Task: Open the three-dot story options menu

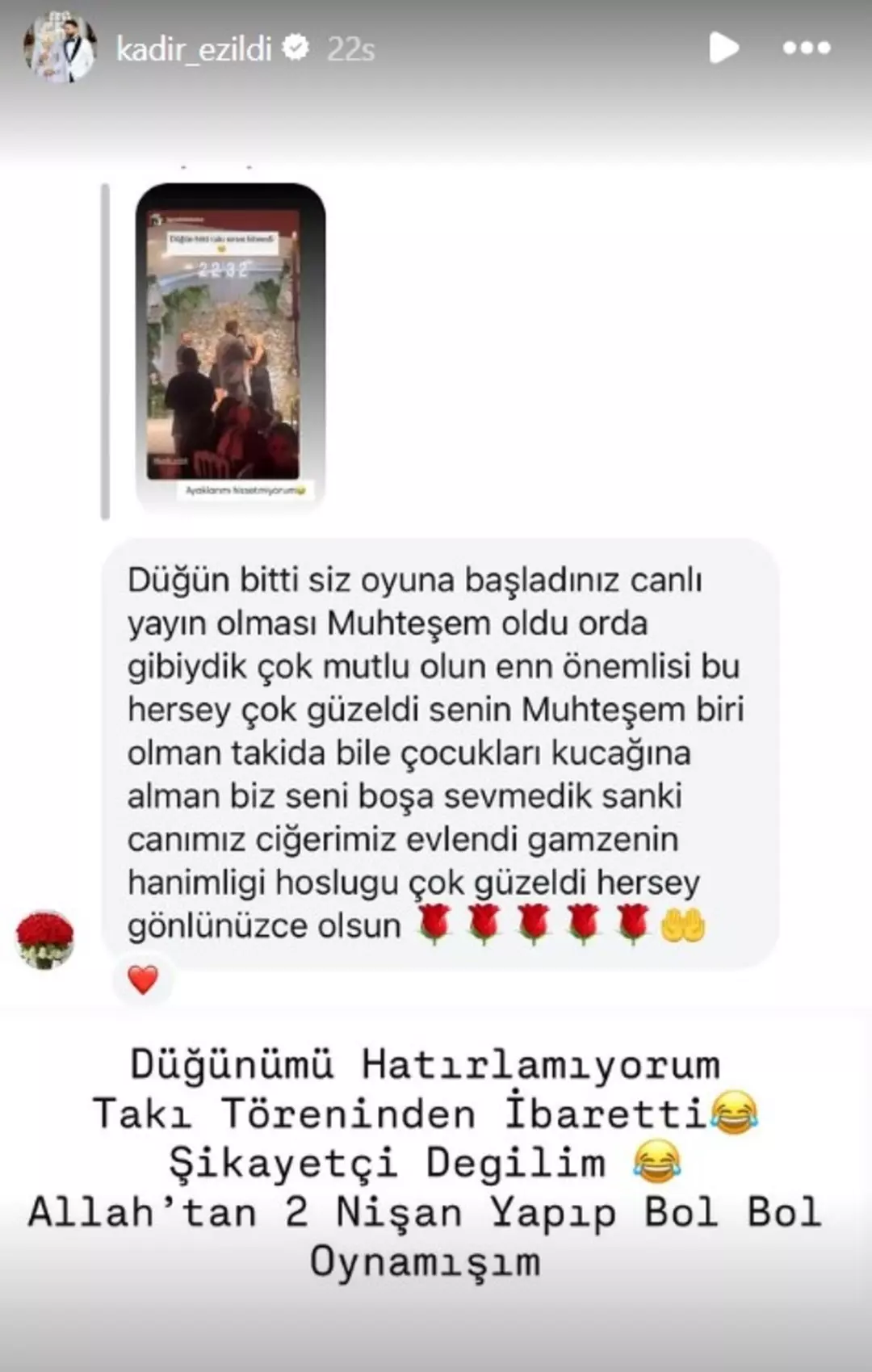Action: [x=807, y=48]
